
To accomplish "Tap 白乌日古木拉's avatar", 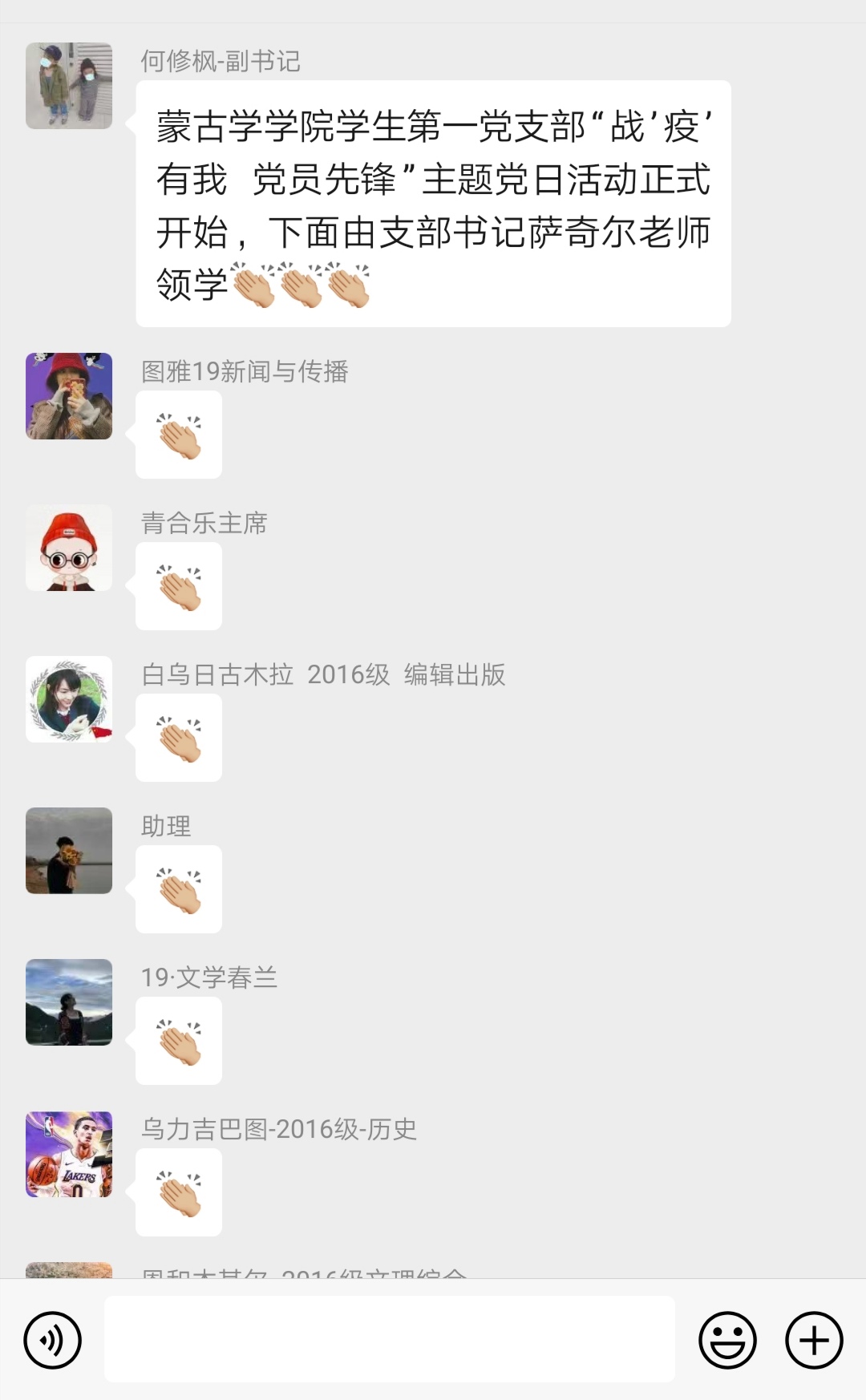I will (69, 699).
